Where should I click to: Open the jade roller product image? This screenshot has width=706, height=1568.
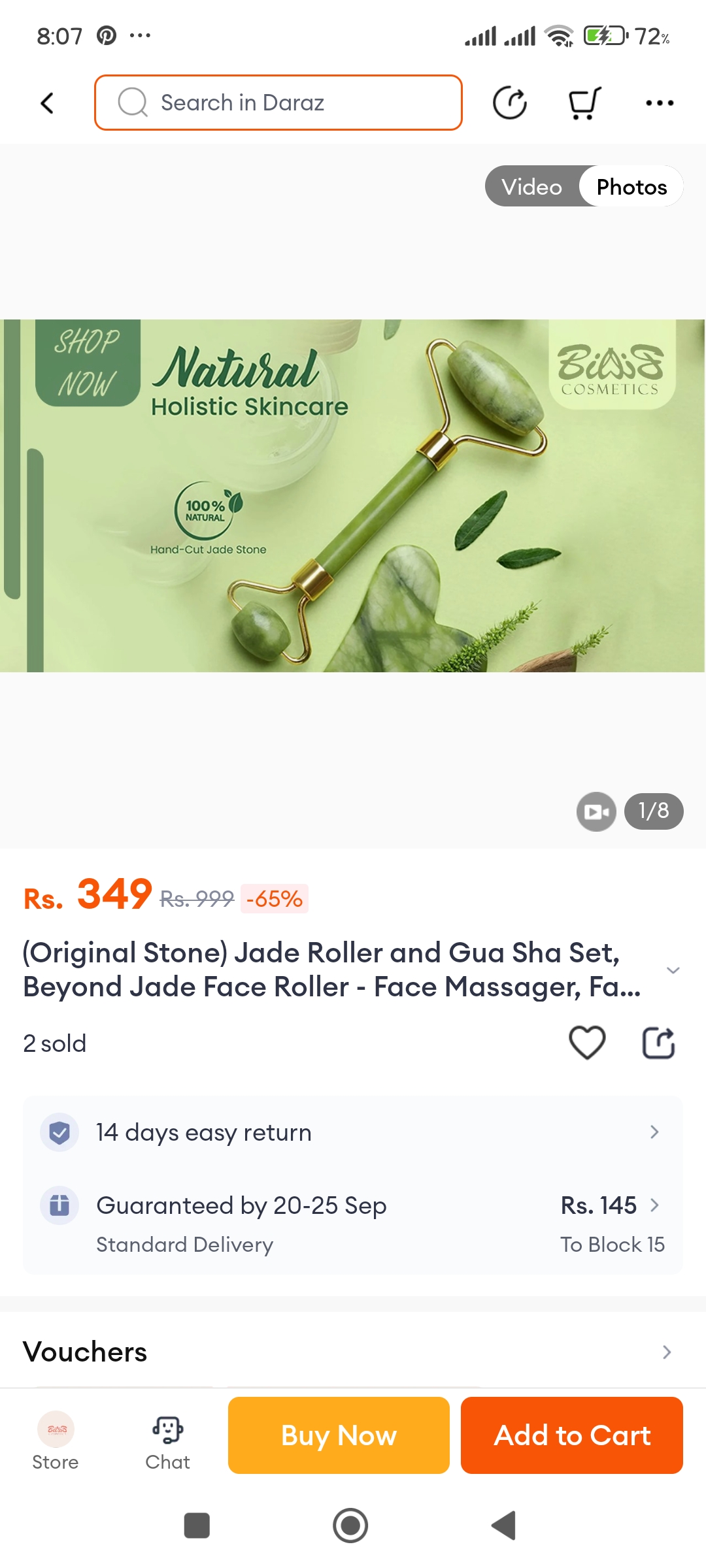[x=353, y=495]
